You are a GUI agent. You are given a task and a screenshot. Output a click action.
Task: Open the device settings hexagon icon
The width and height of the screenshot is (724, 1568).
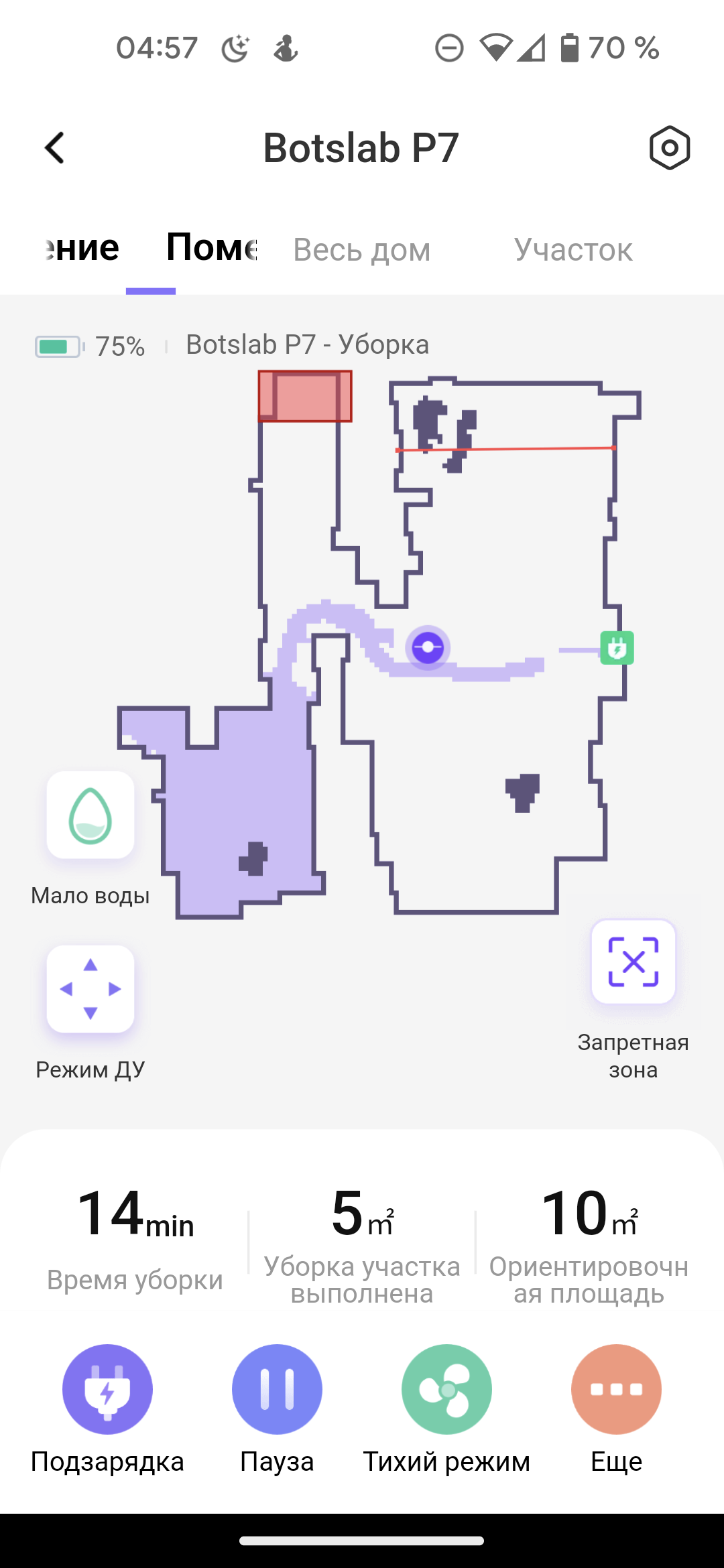point(669,147)
